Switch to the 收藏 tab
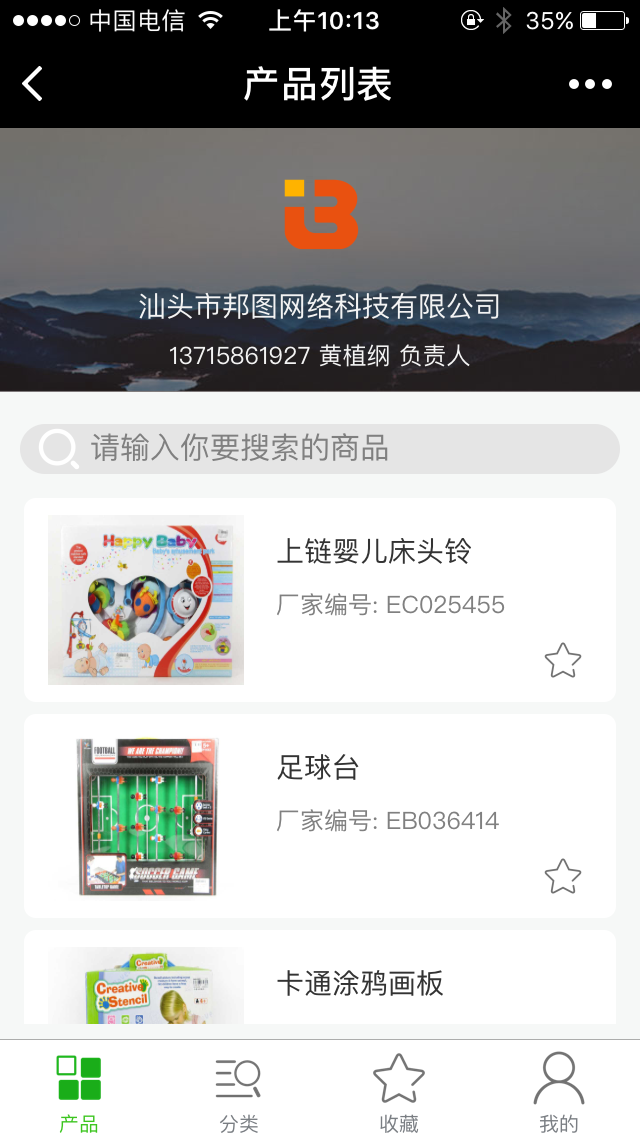Screen dimensions: 640x1136 [399, 1092]
